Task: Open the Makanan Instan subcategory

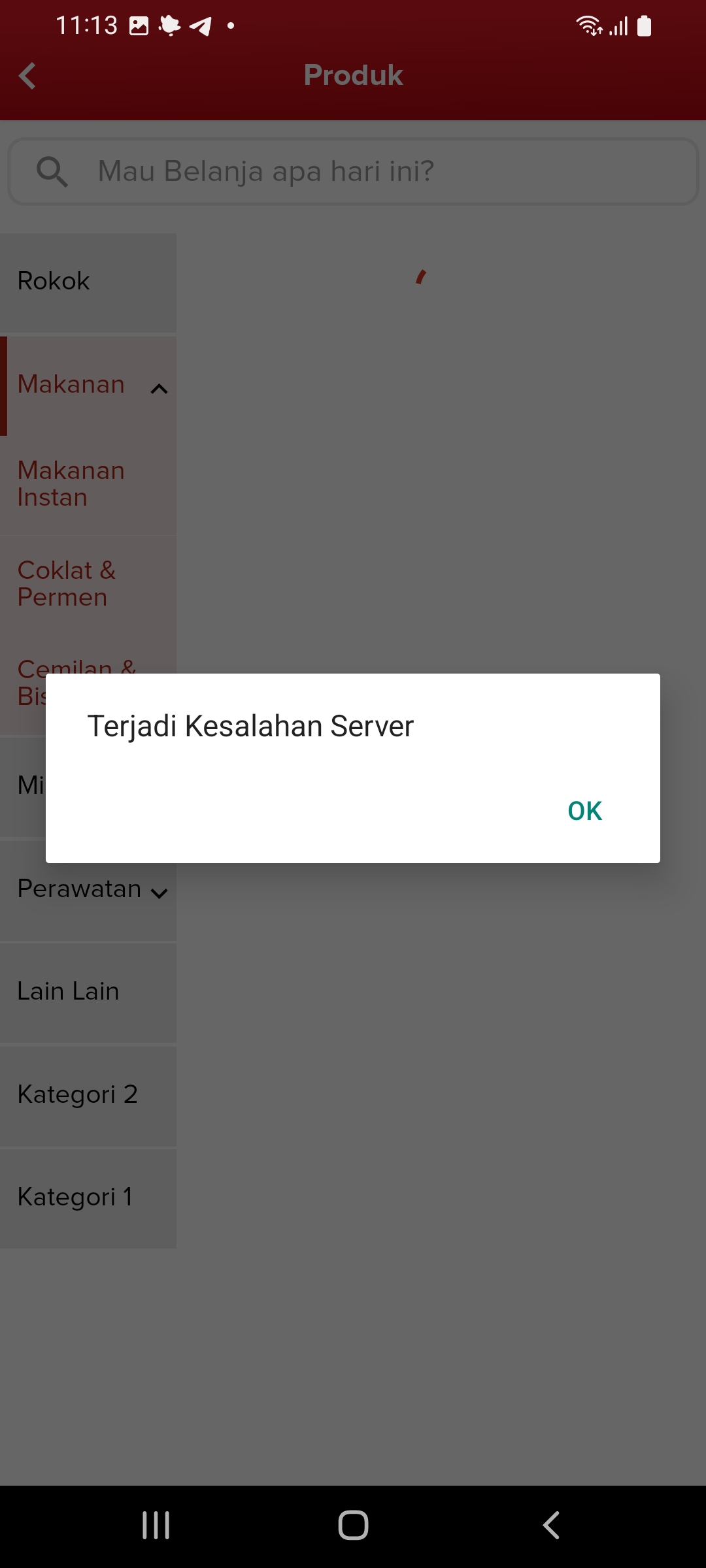Action: click(x=88, y=484)
